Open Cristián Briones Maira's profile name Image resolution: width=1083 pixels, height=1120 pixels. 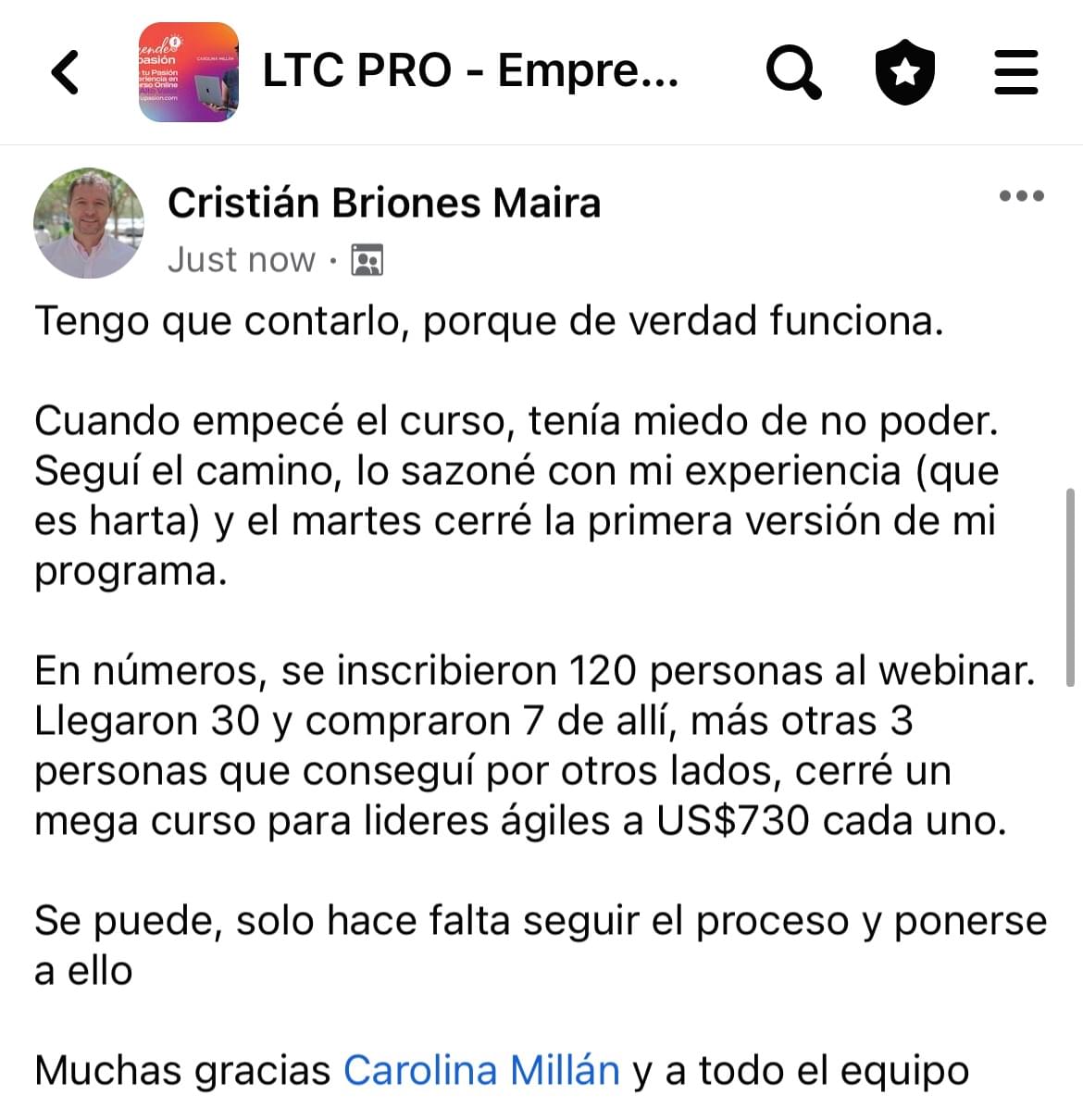click(x=384, y=203)
